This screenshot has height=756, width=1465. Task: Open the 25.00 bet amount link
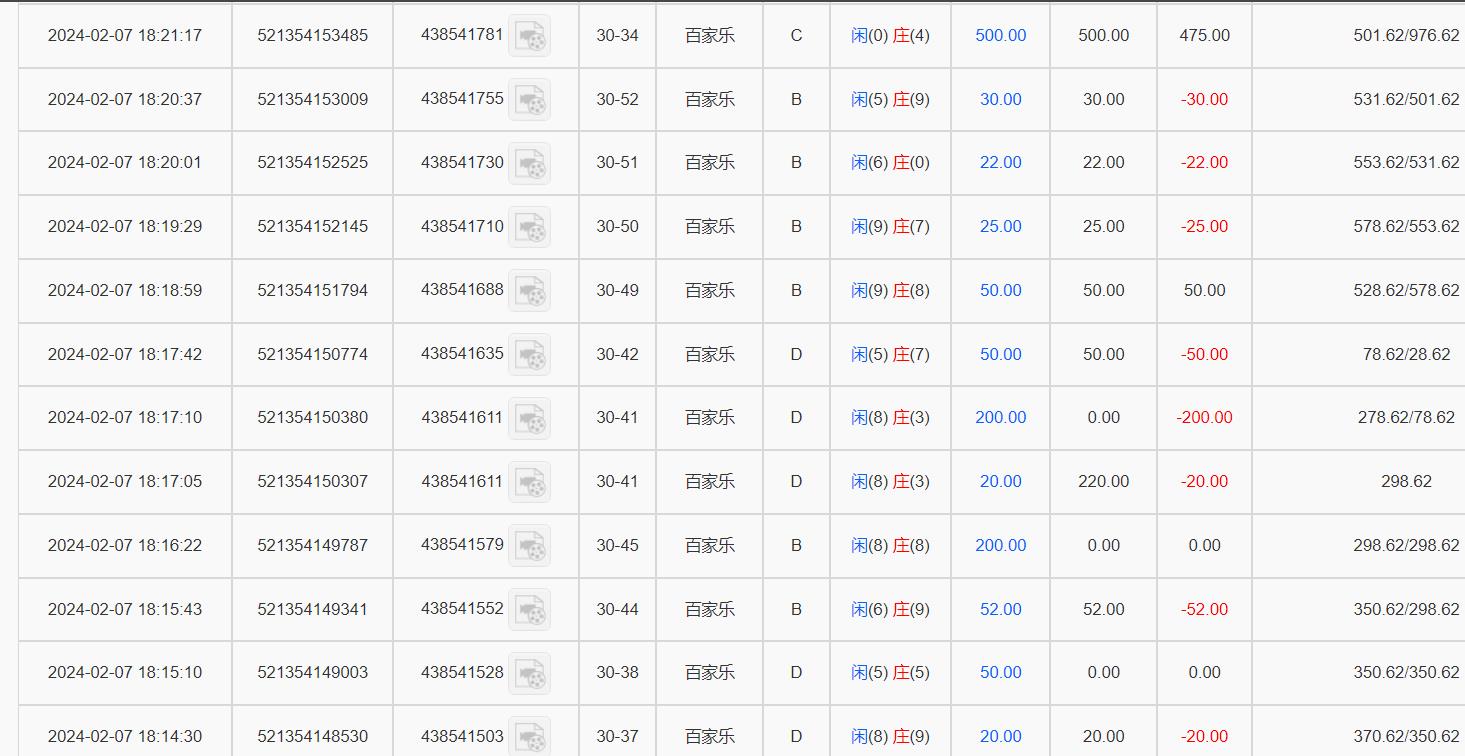coord(1000,226)
